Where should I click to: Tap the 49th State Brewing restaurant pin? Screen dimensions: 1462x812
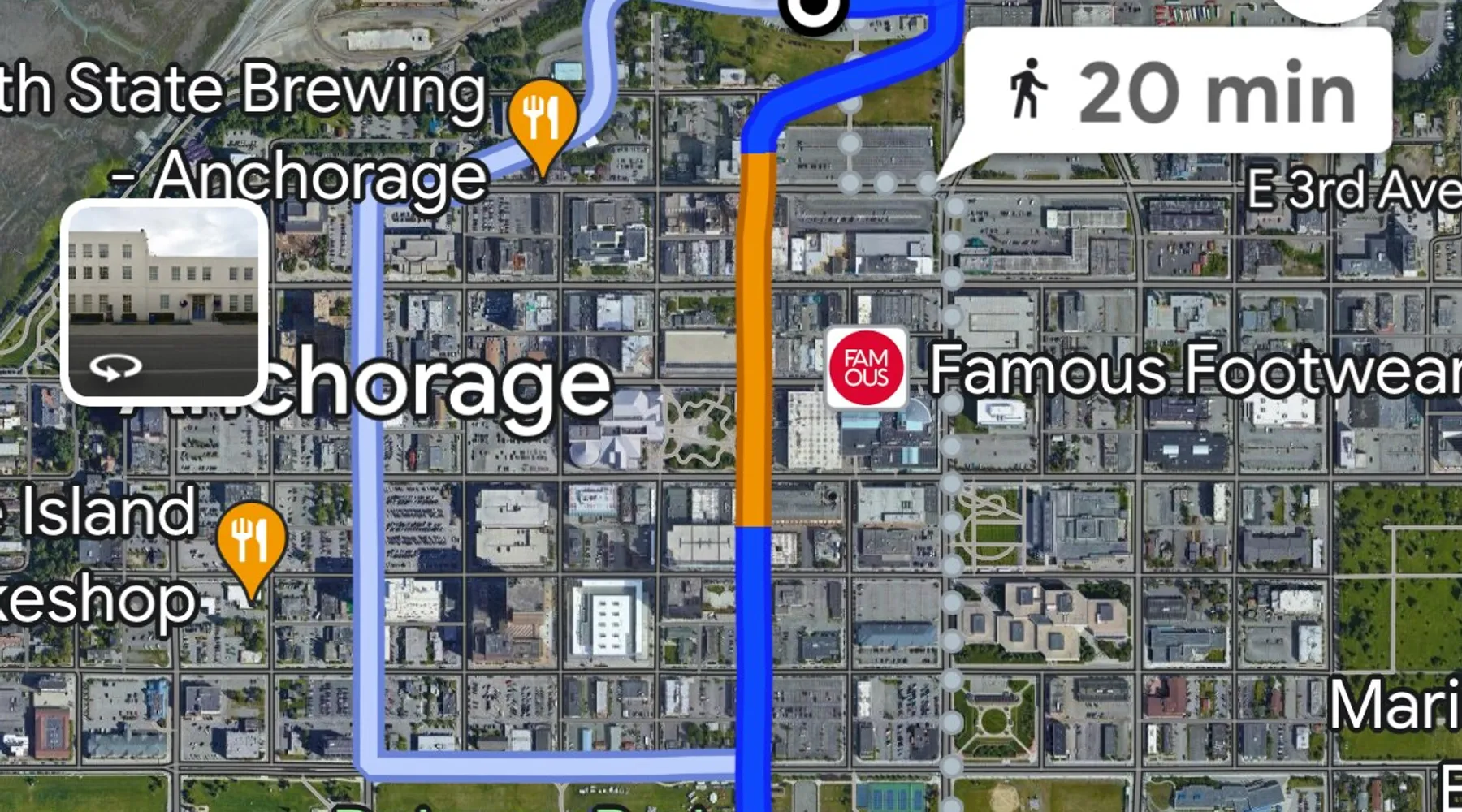point(543,120)
